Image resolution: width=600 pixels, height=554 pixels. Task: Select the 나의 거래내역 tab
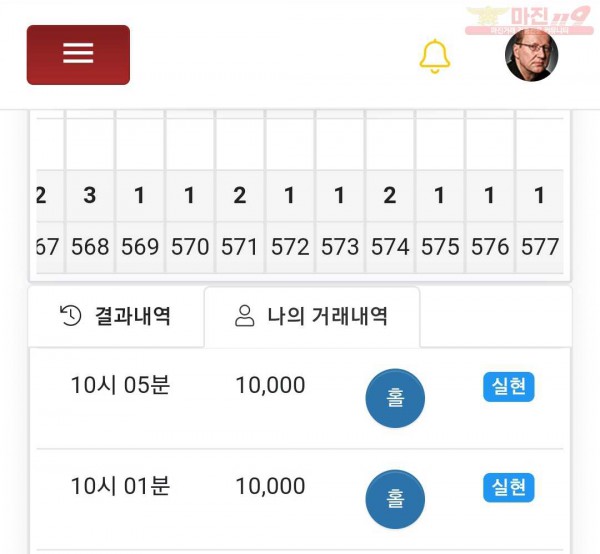[x=311, y=317]
